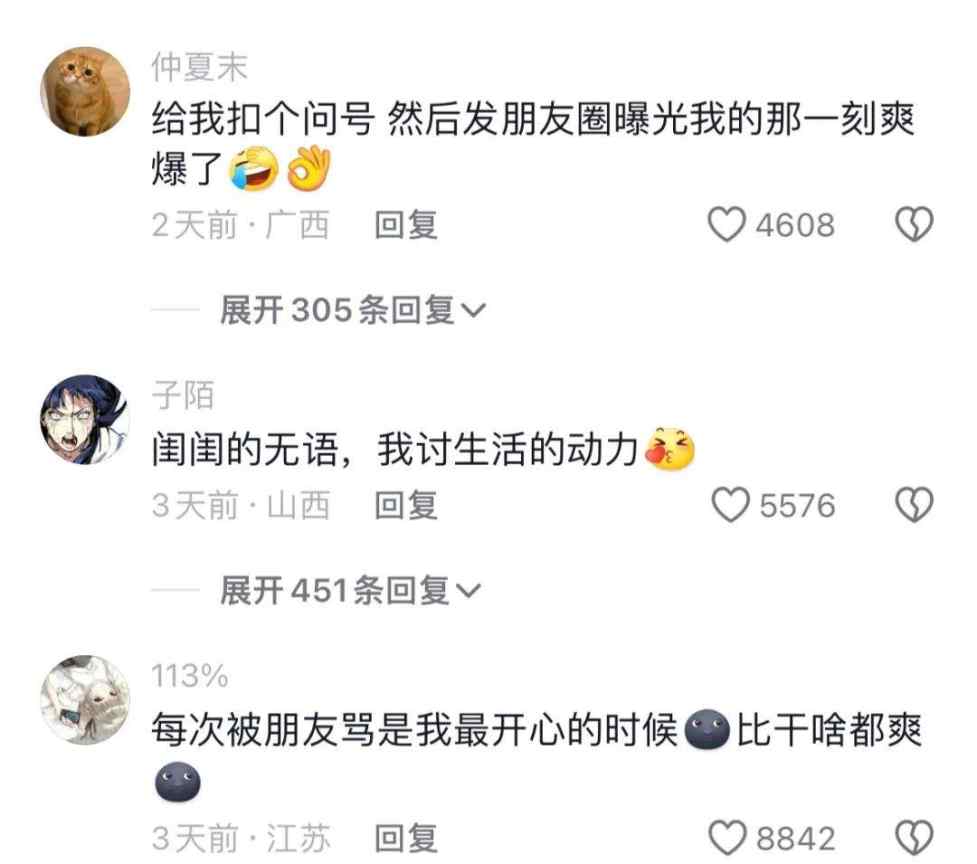Reply to 仲夏末's comment
977x864 pixels.
[x=406, y=226]
